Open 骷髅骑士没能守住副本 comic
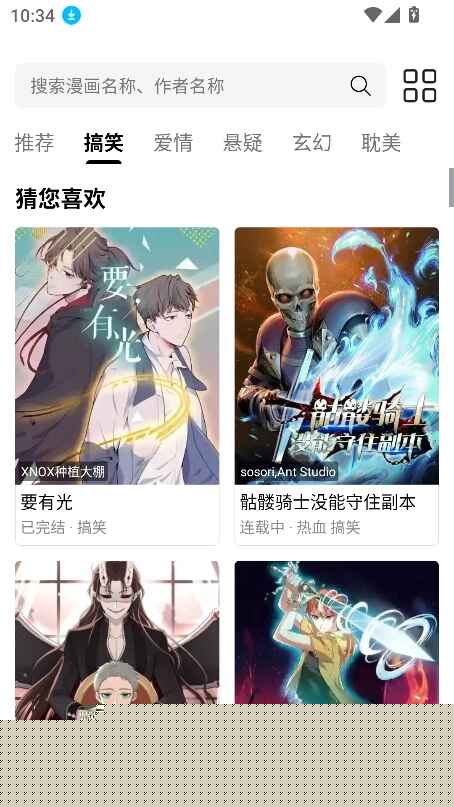Image resolution: width=454 pixels, height=807 pixels. click(x=337, y=386)
